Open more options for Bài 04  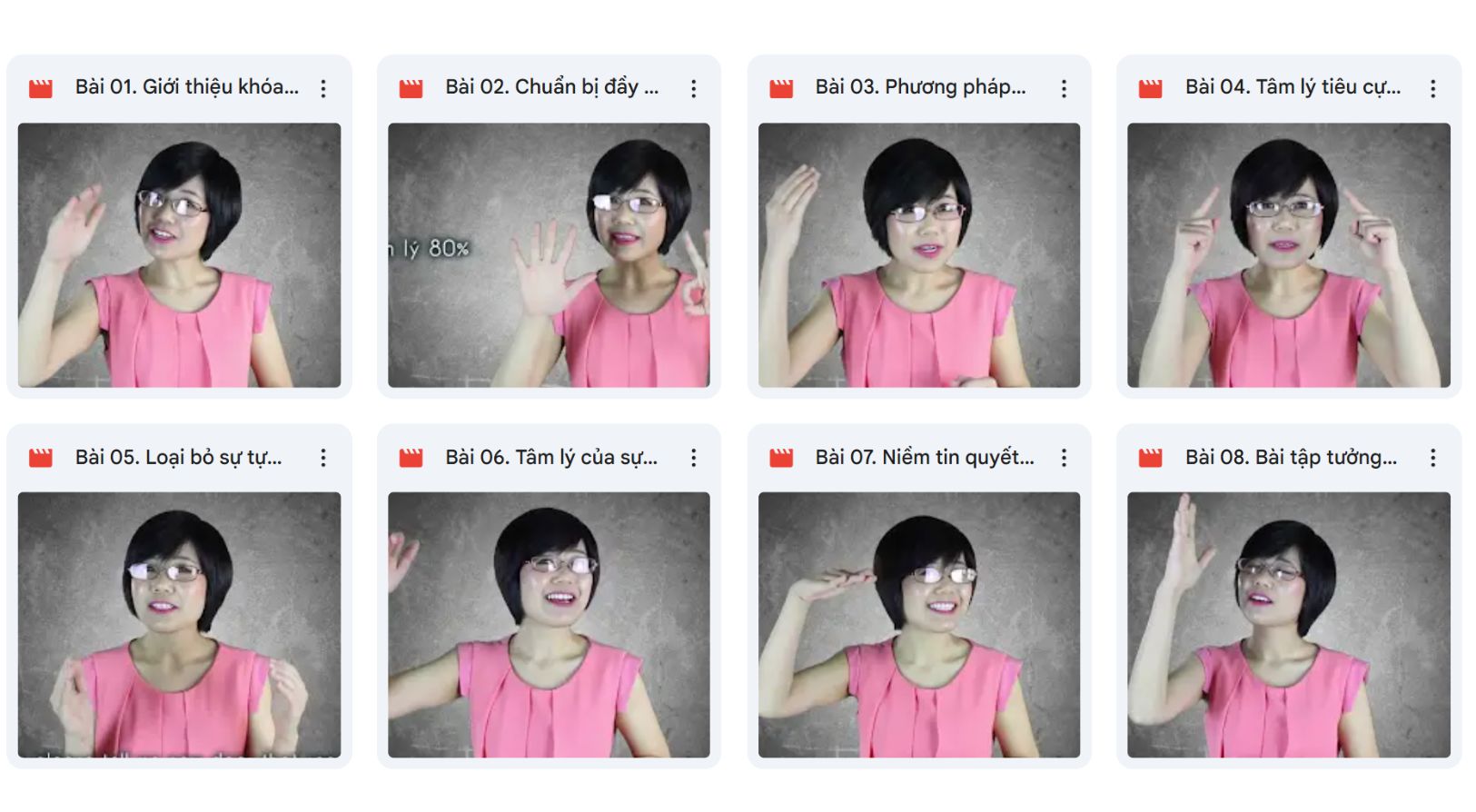1432,88
